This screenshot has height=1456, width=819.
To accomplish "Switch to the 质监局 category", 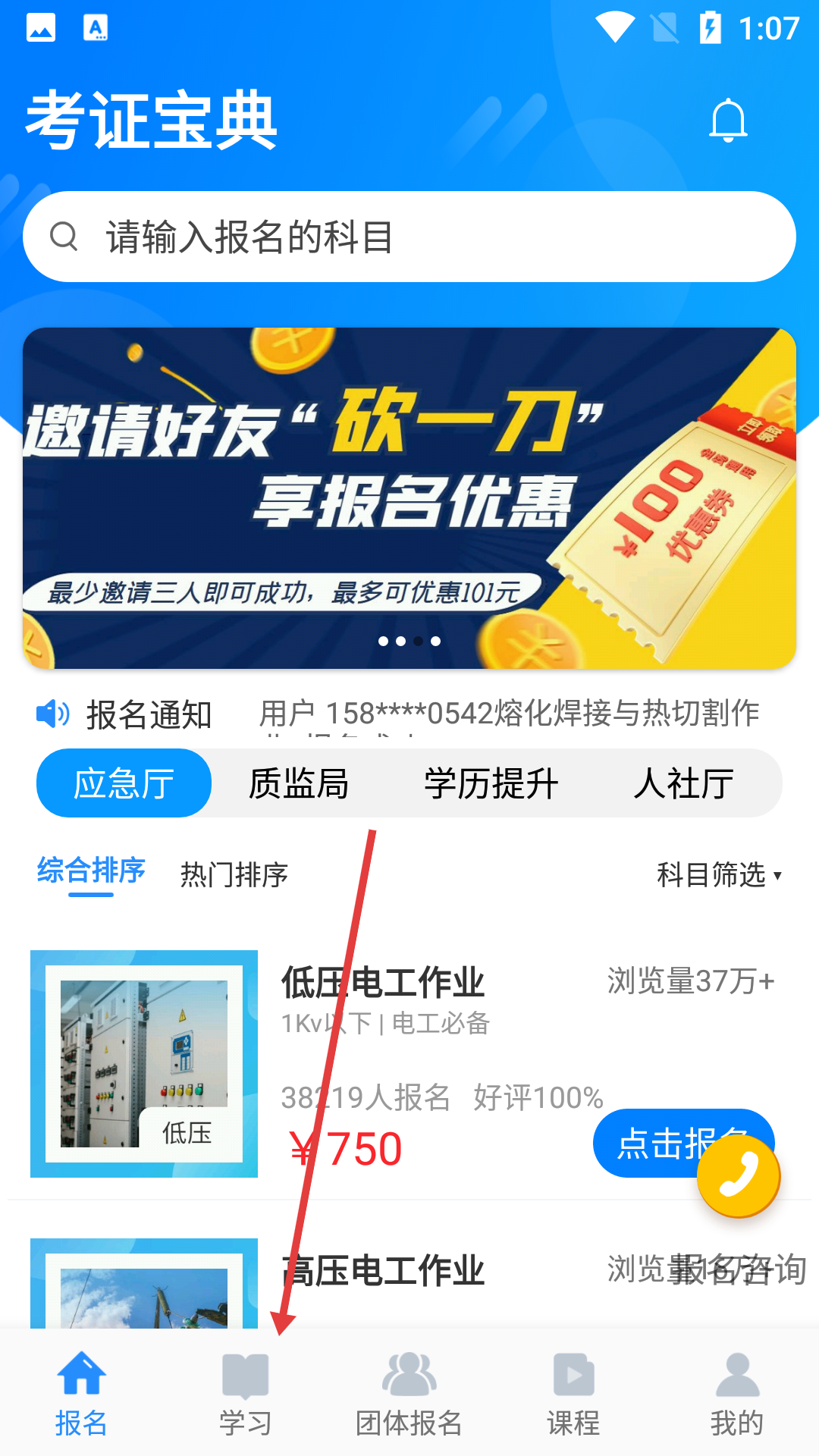I will [x=299, y=783].
